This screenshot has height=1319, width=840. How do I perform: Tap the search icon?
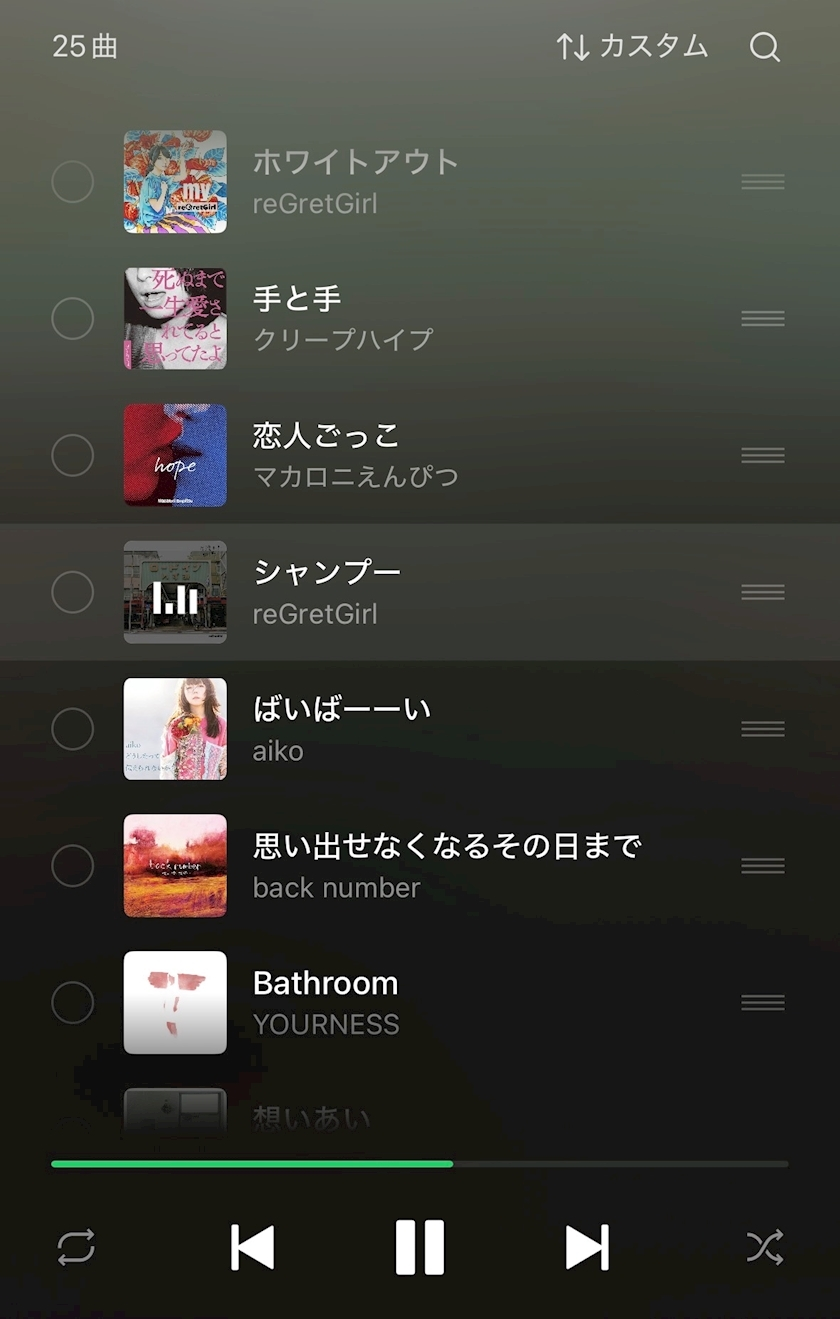pyautogui.click(x=766, y=47)
